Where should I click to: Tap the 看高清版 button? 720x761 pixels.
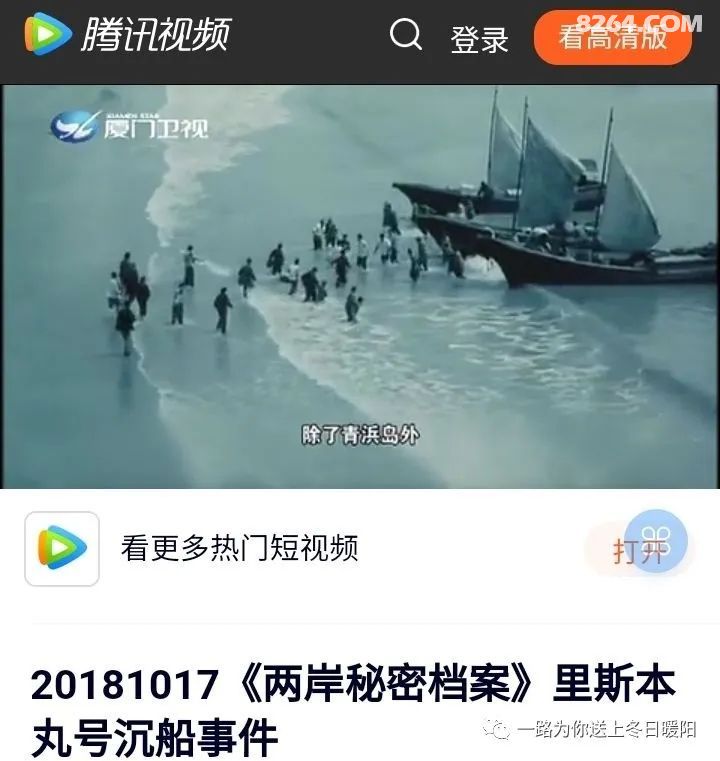612,38
